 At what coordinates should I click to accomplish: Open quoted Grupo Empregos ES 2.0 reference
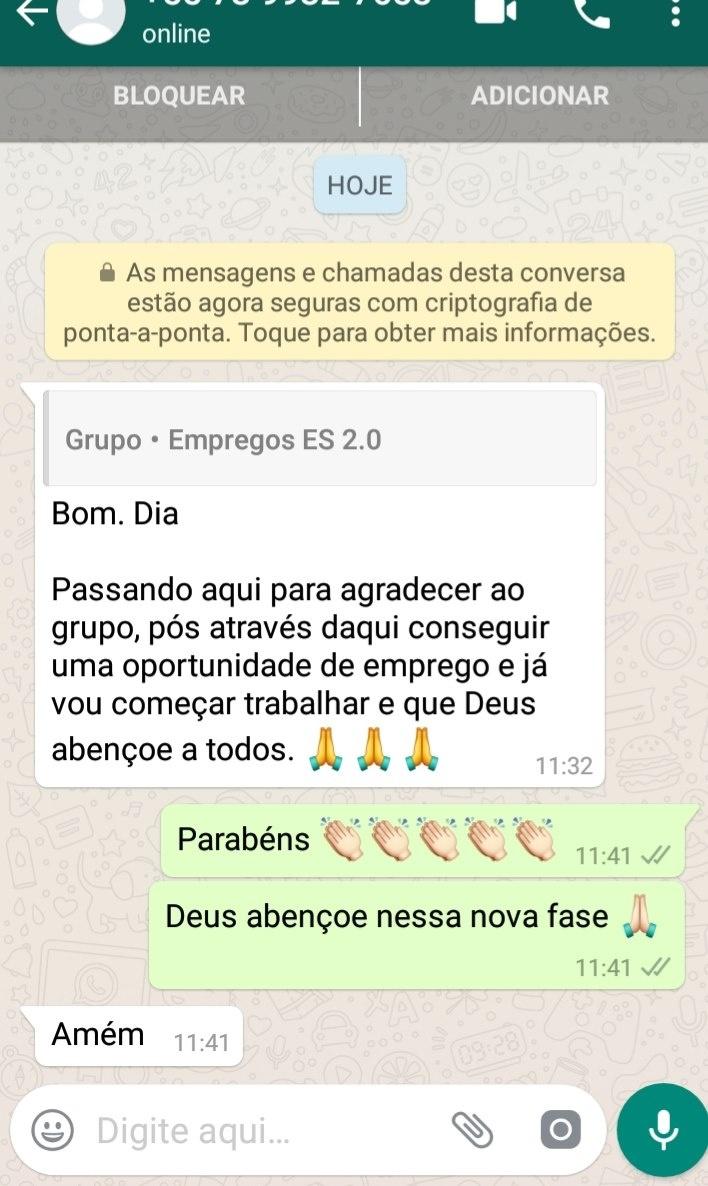click(x=320, y=439)
